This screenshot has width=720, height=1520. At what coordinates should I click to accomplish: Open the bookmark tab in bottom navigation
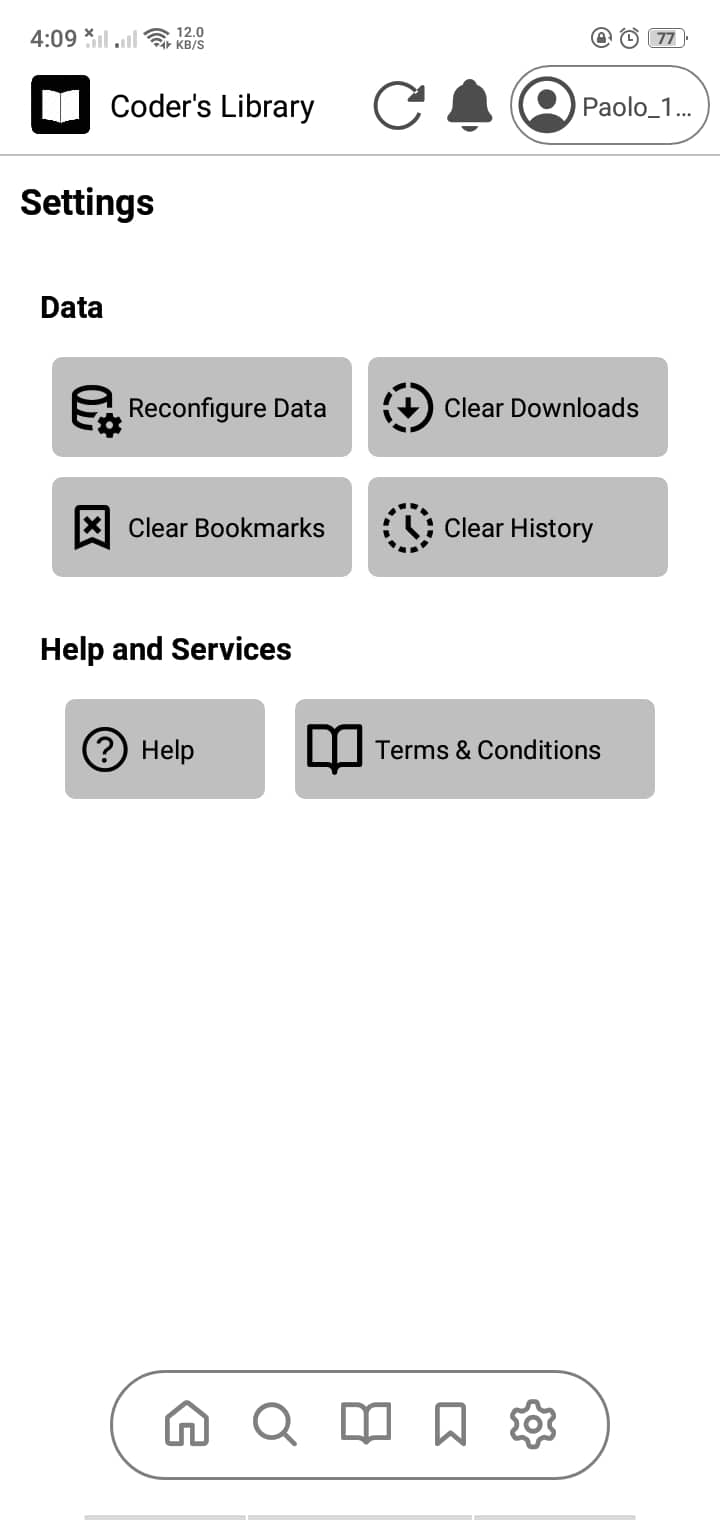click(x=450, y=1423)
